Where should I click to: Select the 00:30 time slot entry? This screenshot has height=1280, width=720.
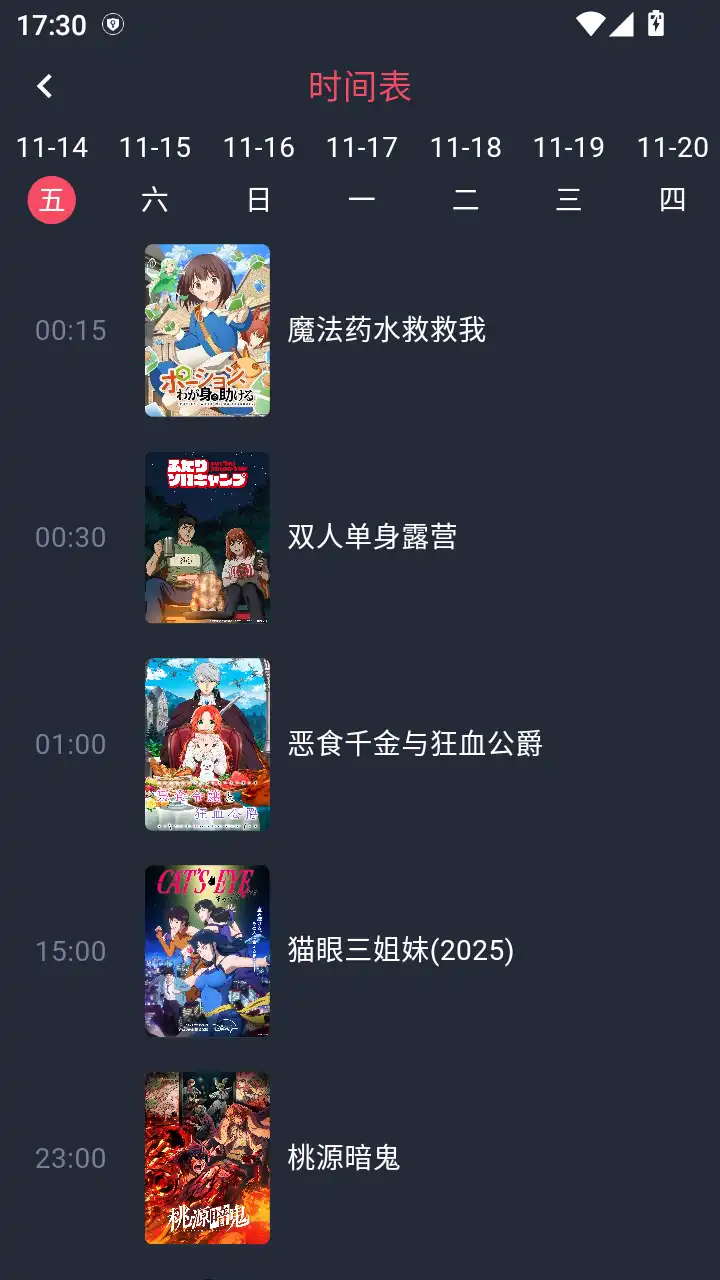[x=70, y=537]
